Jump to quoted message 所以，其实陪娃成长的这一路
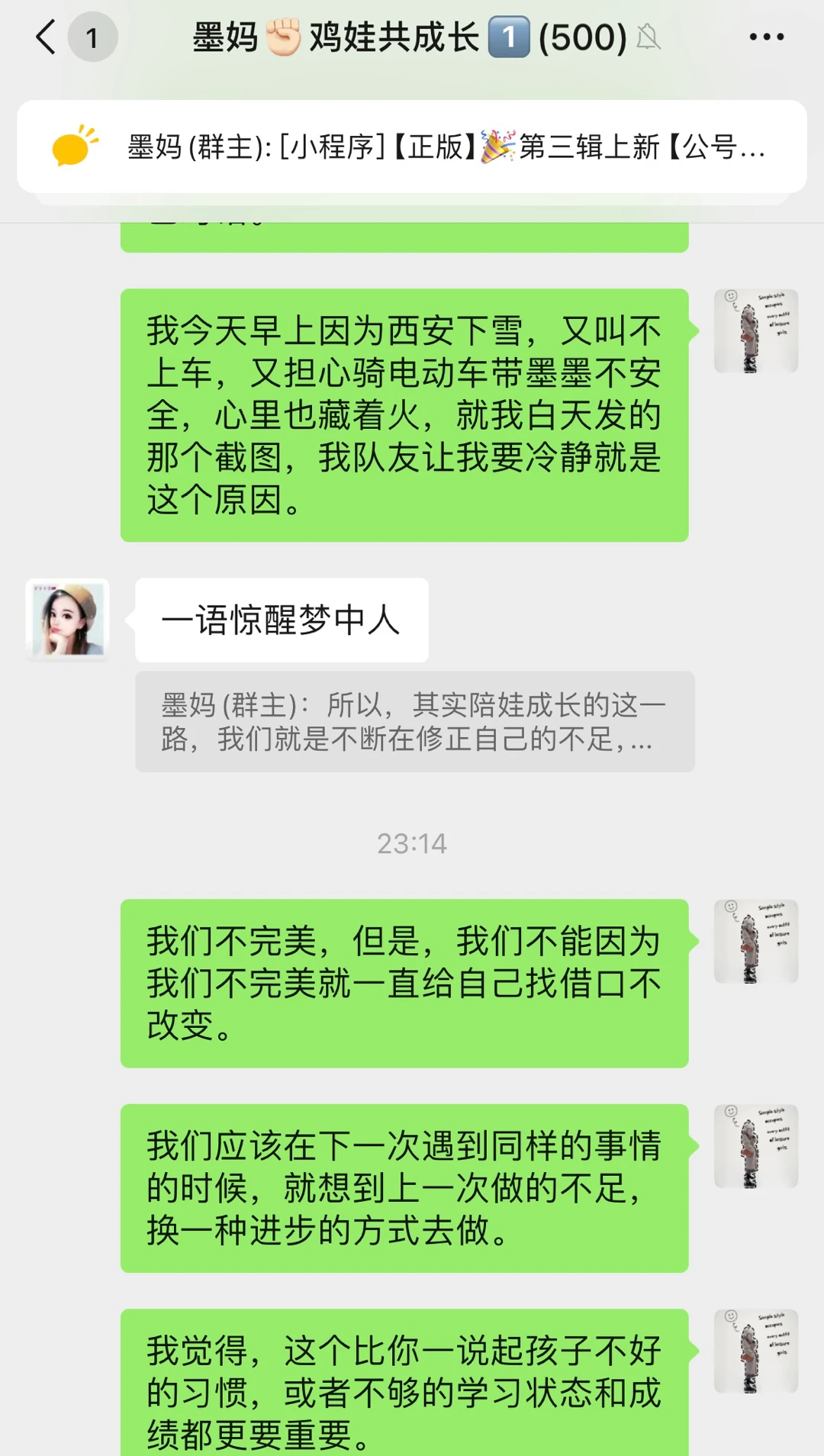824x1456 pixels. tap(414, 721)
